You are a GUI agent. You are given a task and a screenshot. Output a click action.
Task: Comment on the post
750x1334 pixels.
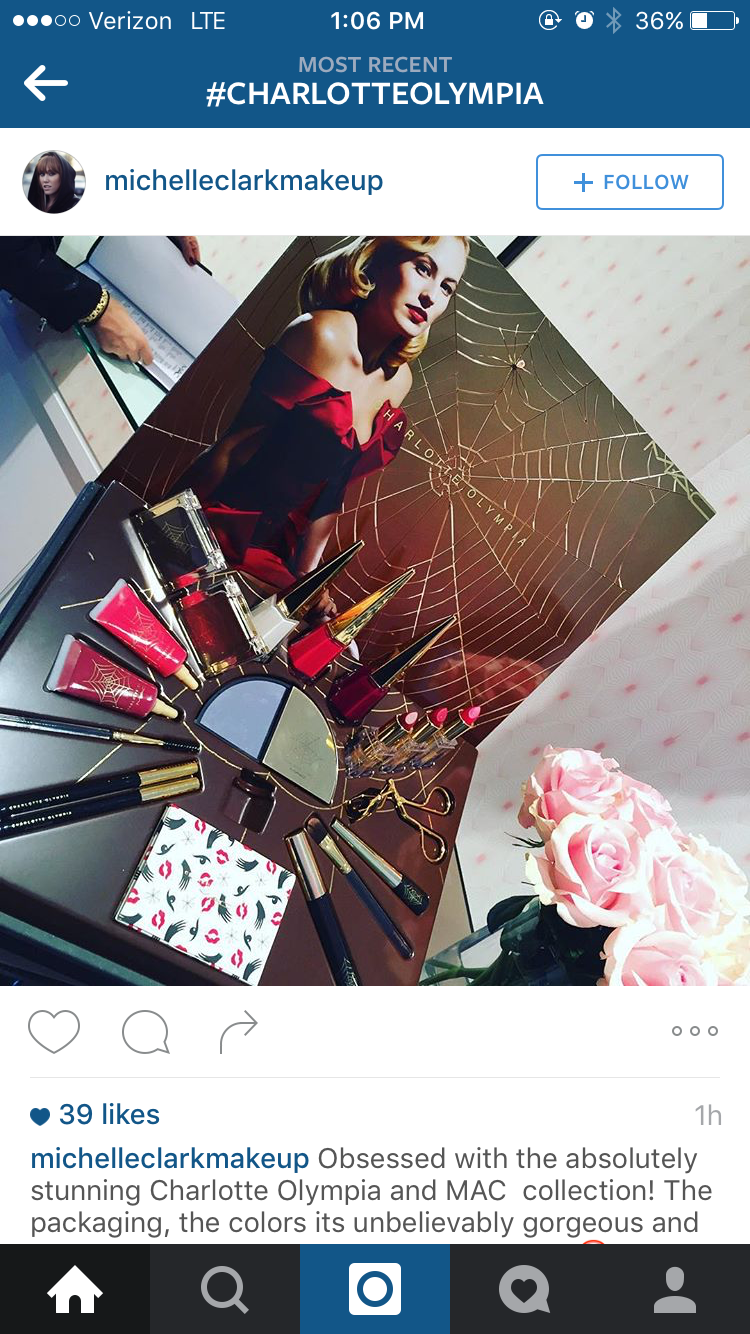(145, 1032)
